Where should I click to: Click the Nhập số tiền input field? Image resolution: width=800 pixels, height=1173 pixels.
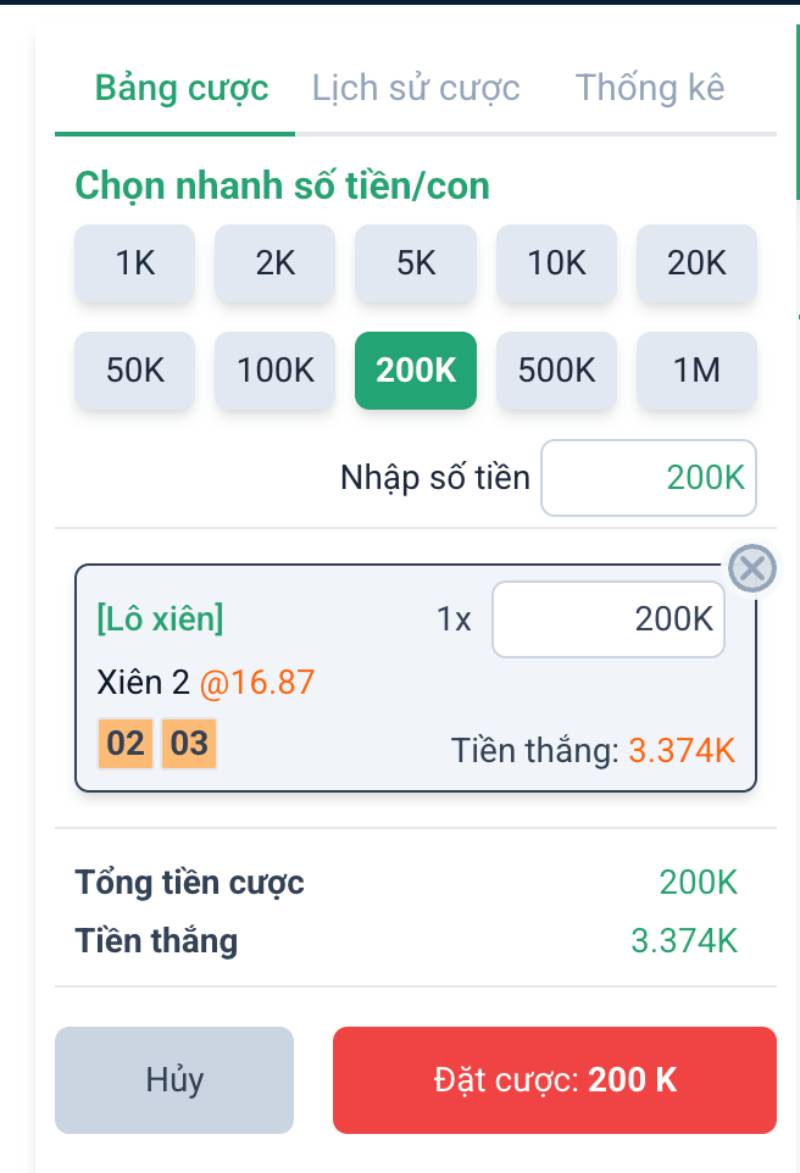648,477
